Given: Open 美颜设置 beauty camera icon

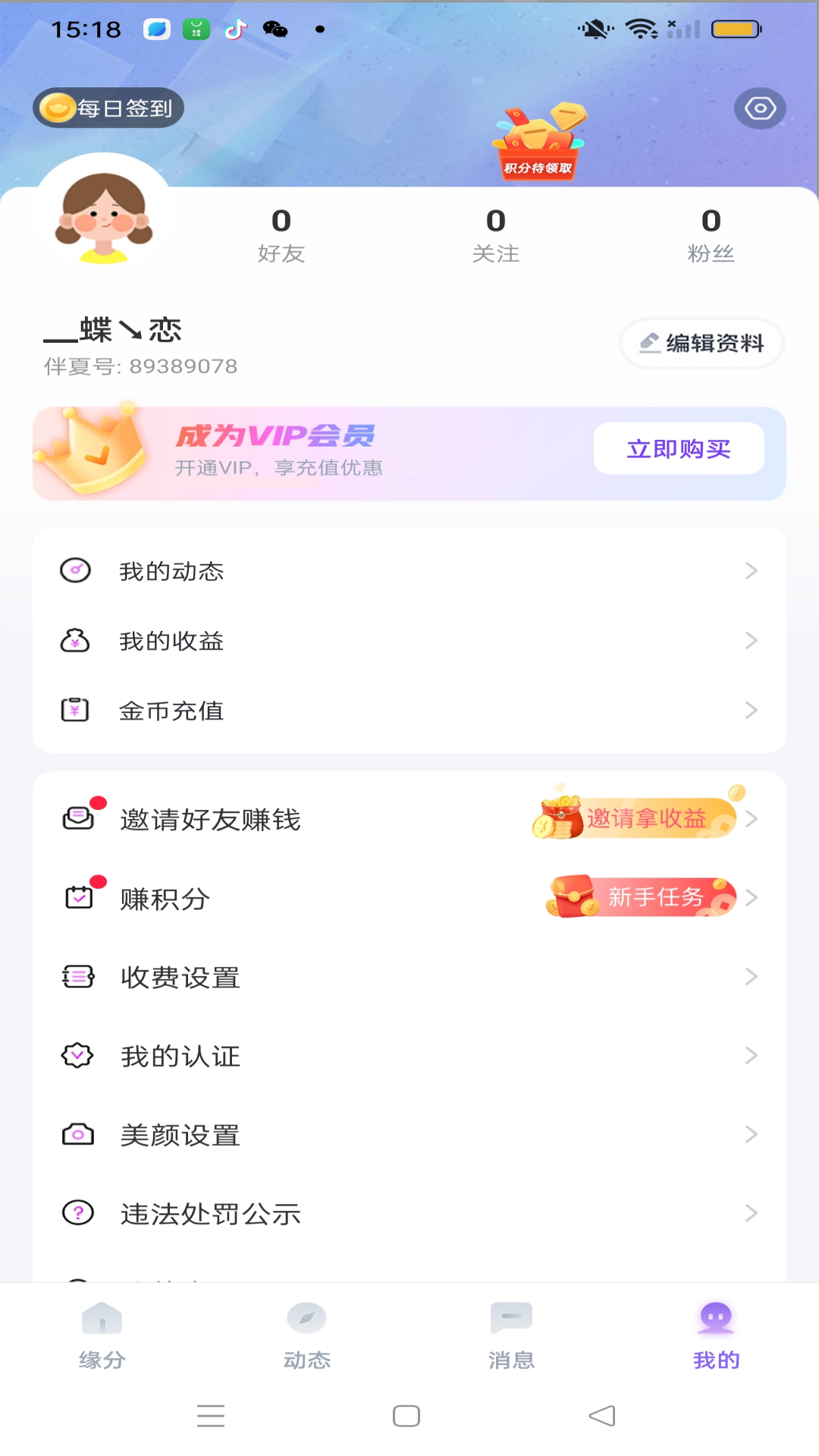Looking at the screenshot, I should pyautogui.click(x=77, y=1135).
